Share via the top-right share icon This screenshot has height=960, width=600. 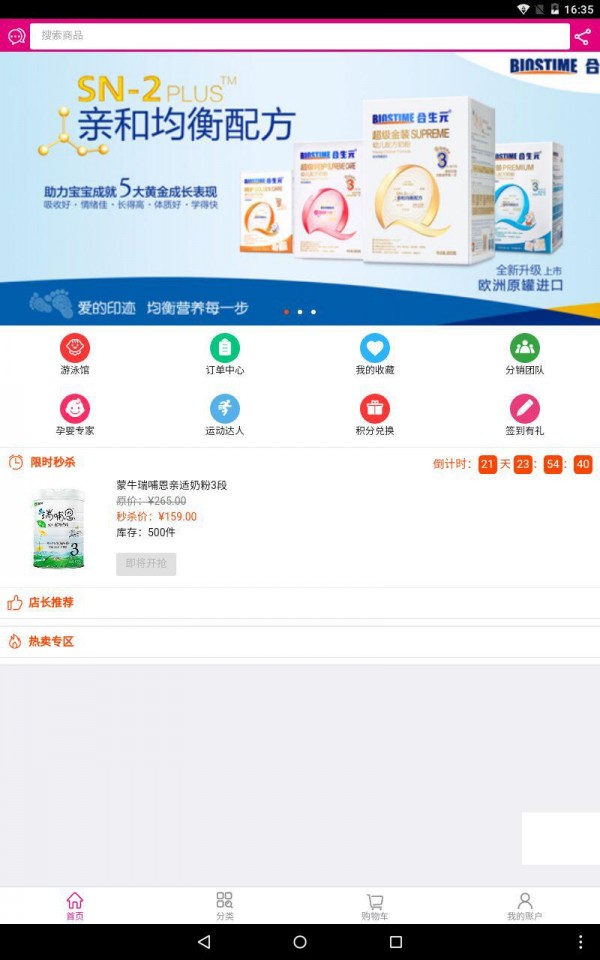tap(582, 37)
